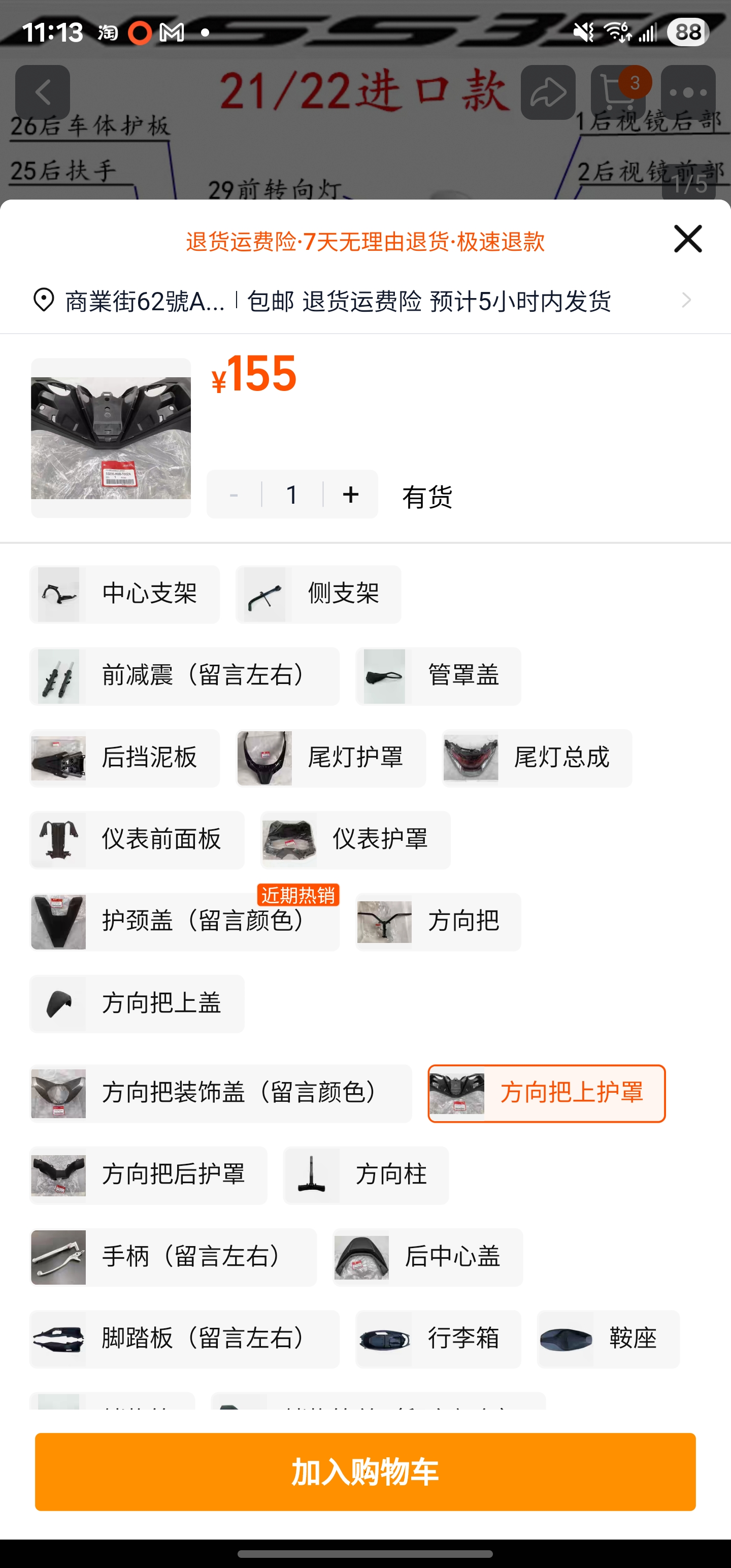This screenshot has width=731, height=1568.
Task: Choose the 方向把 variant
Action: tap(438, 922)
